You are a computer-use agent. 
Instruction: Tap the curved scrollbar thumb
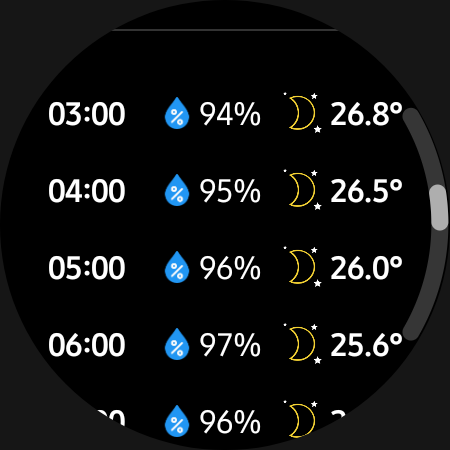(x=439, y=207)
